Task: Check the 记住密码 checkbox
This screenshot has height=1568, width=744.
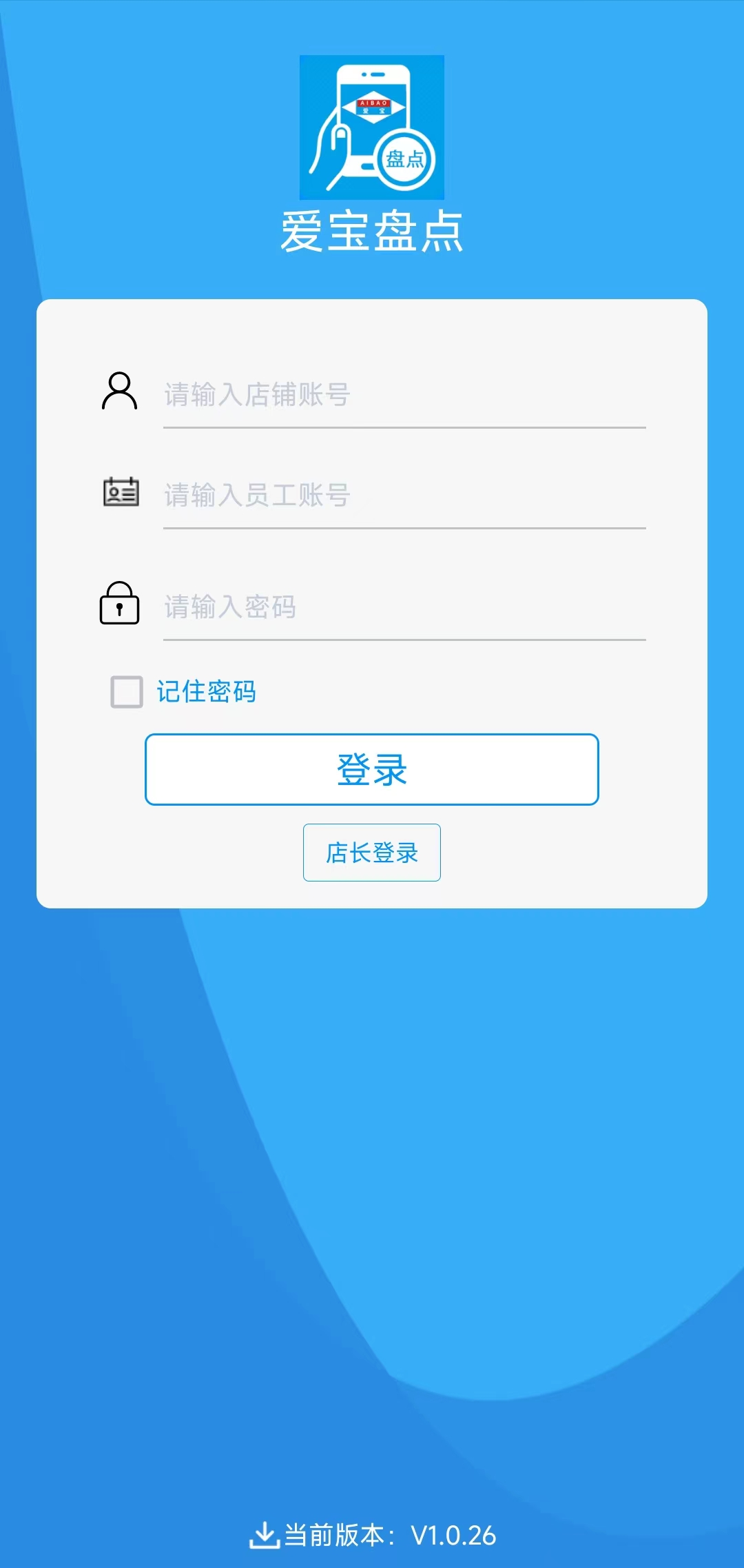Action: [127, 691]
